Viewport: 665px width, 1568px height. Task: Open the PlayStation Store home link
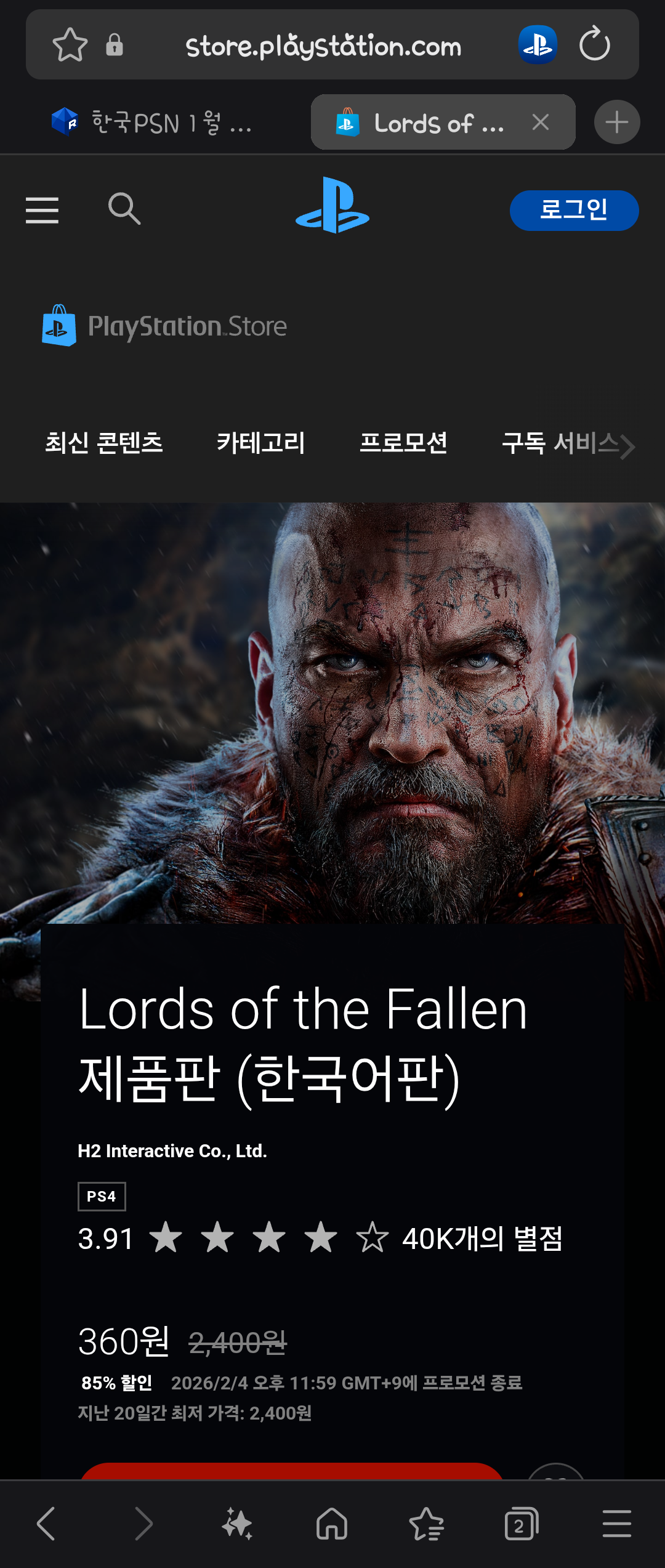click(164, 326)
